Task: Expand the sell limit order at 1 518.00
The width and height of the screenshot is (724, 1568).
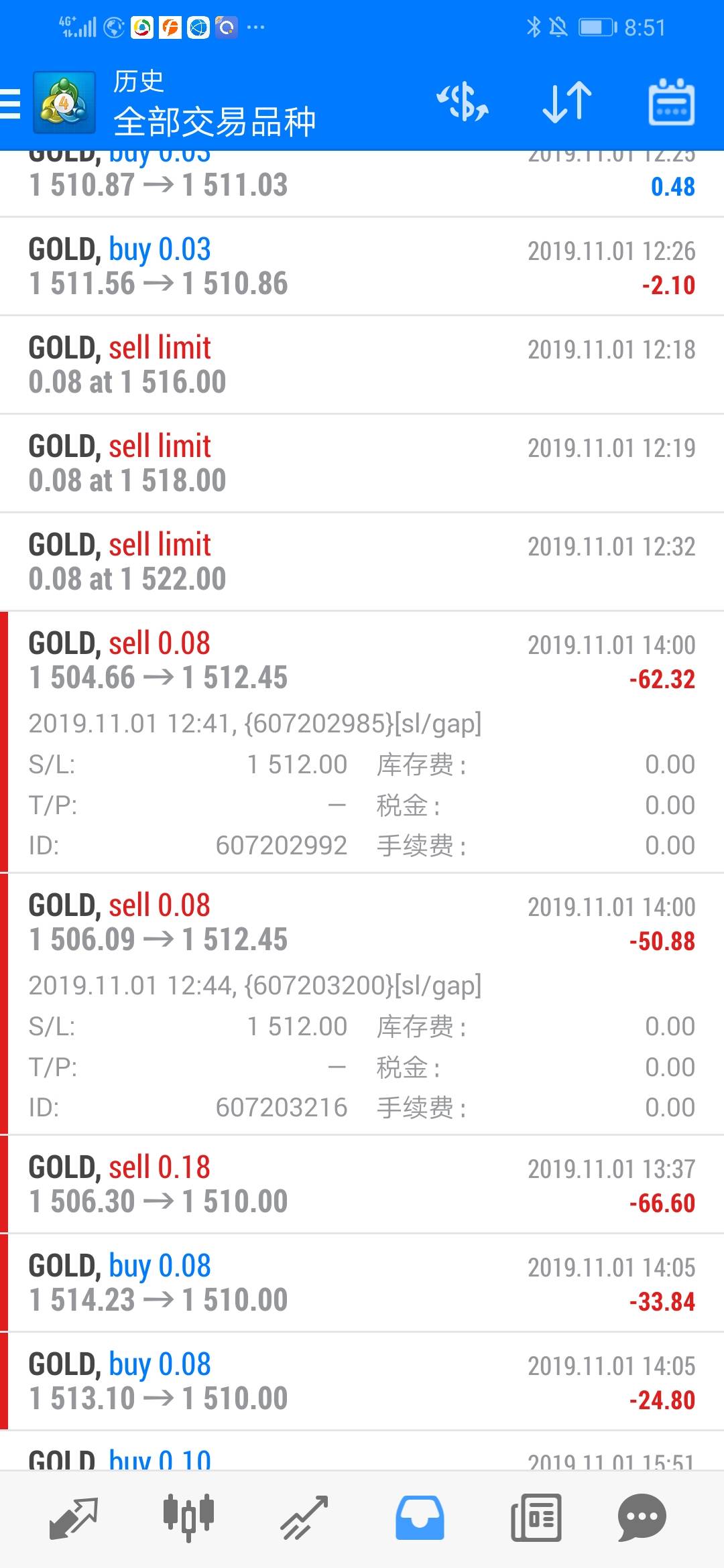Action: (362, 464)
